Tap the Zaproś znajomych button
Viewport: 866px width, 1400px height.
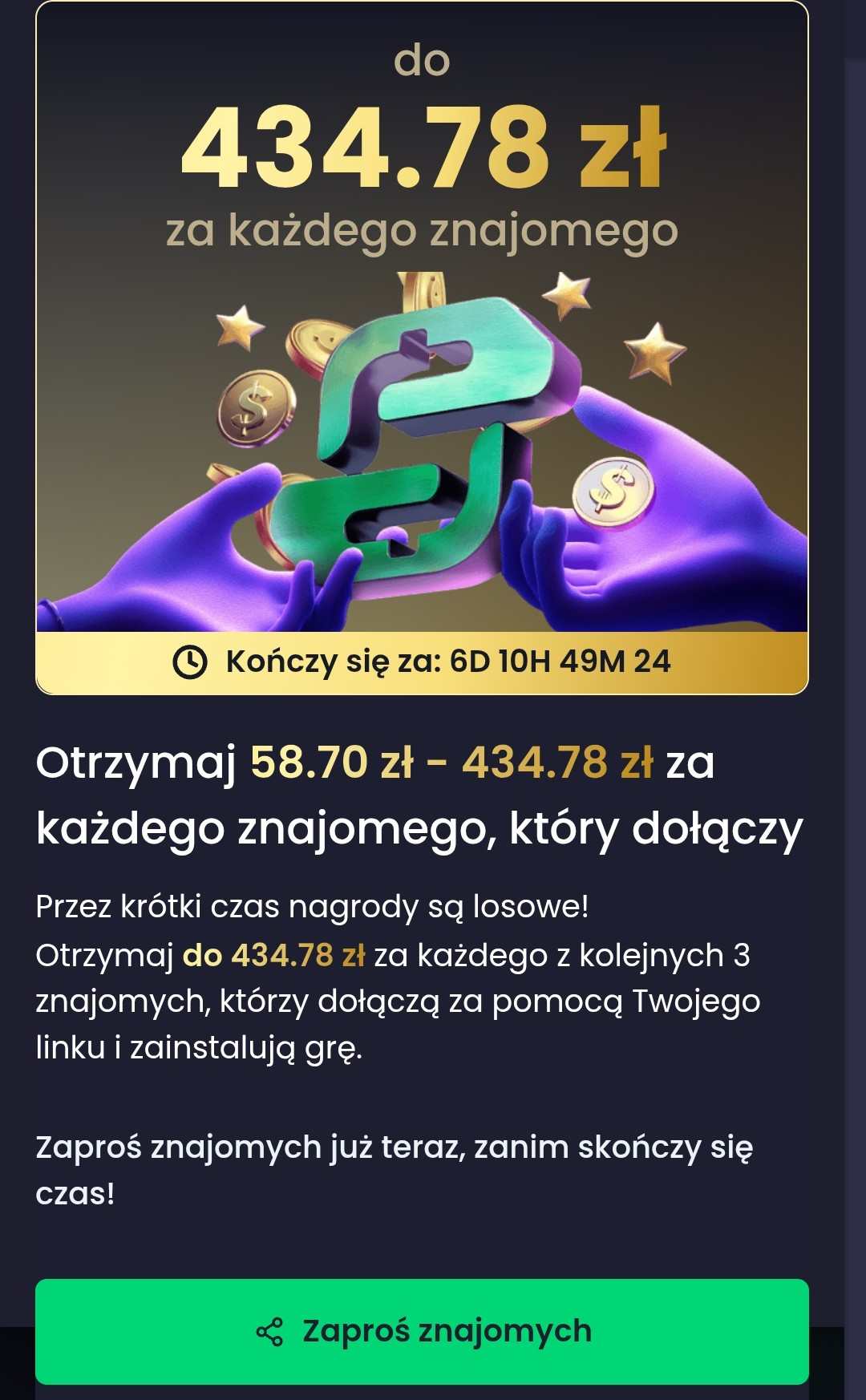pyautogui.click(x=423, y=1331)
